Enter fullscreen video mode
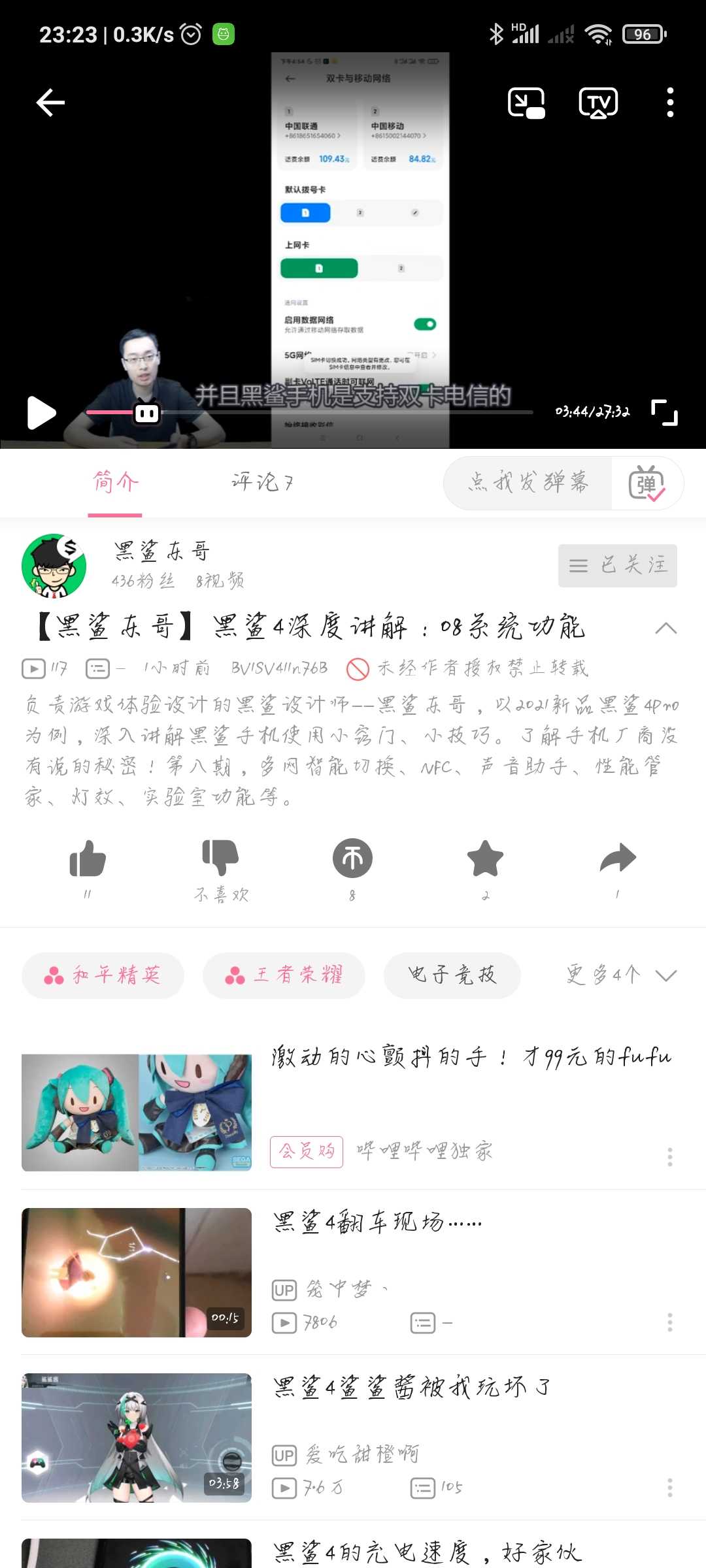706x1568 pixels. 664,413
